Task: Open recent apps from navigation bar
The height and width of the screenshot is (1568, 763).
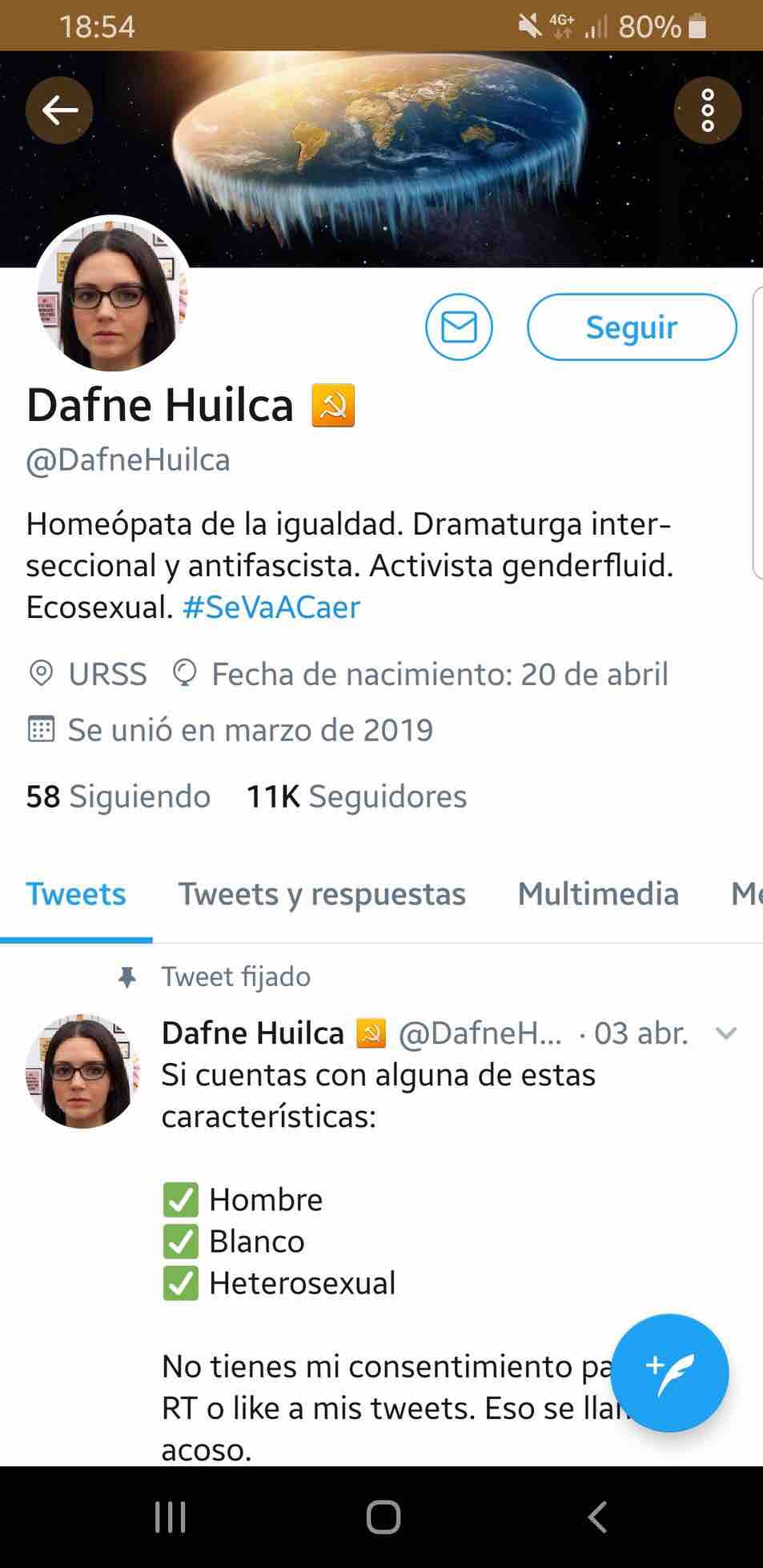Action: pos(170,1517)
